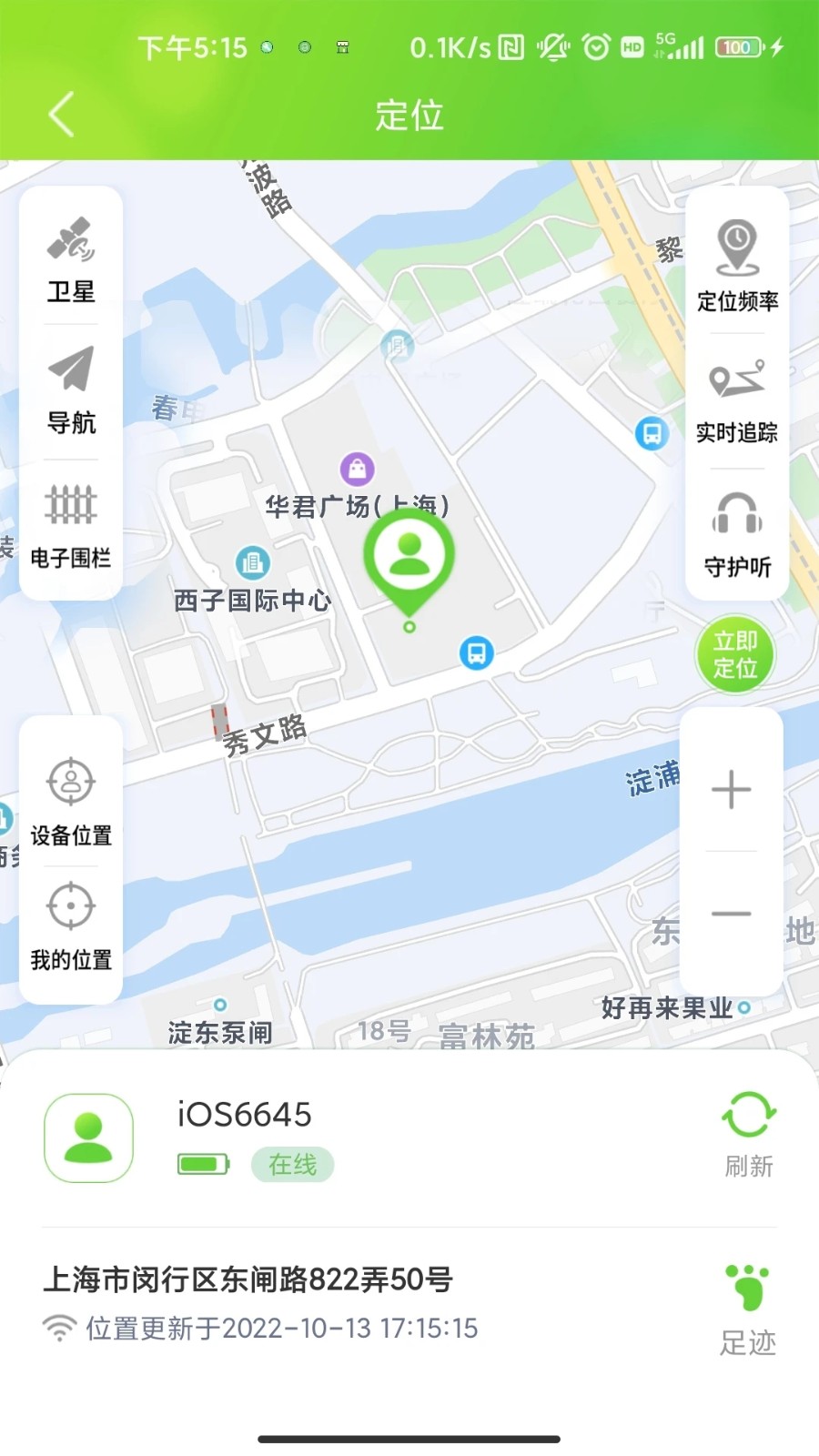
Task: Select the device name iOS6645
Action: [x=244, y=1114]
